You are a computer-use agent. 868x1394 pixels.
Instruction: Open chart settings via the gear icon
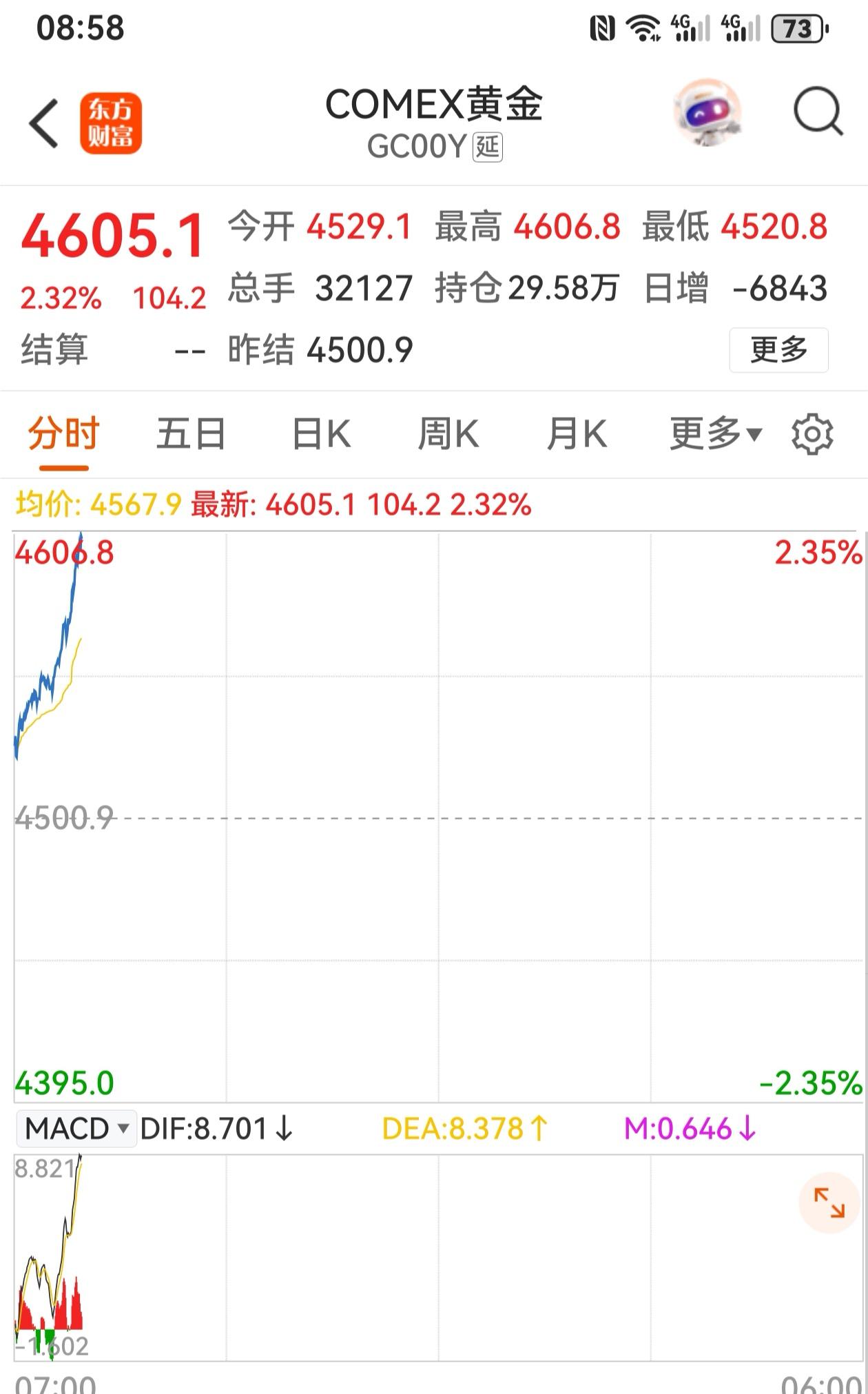click(x=813, y=435)
